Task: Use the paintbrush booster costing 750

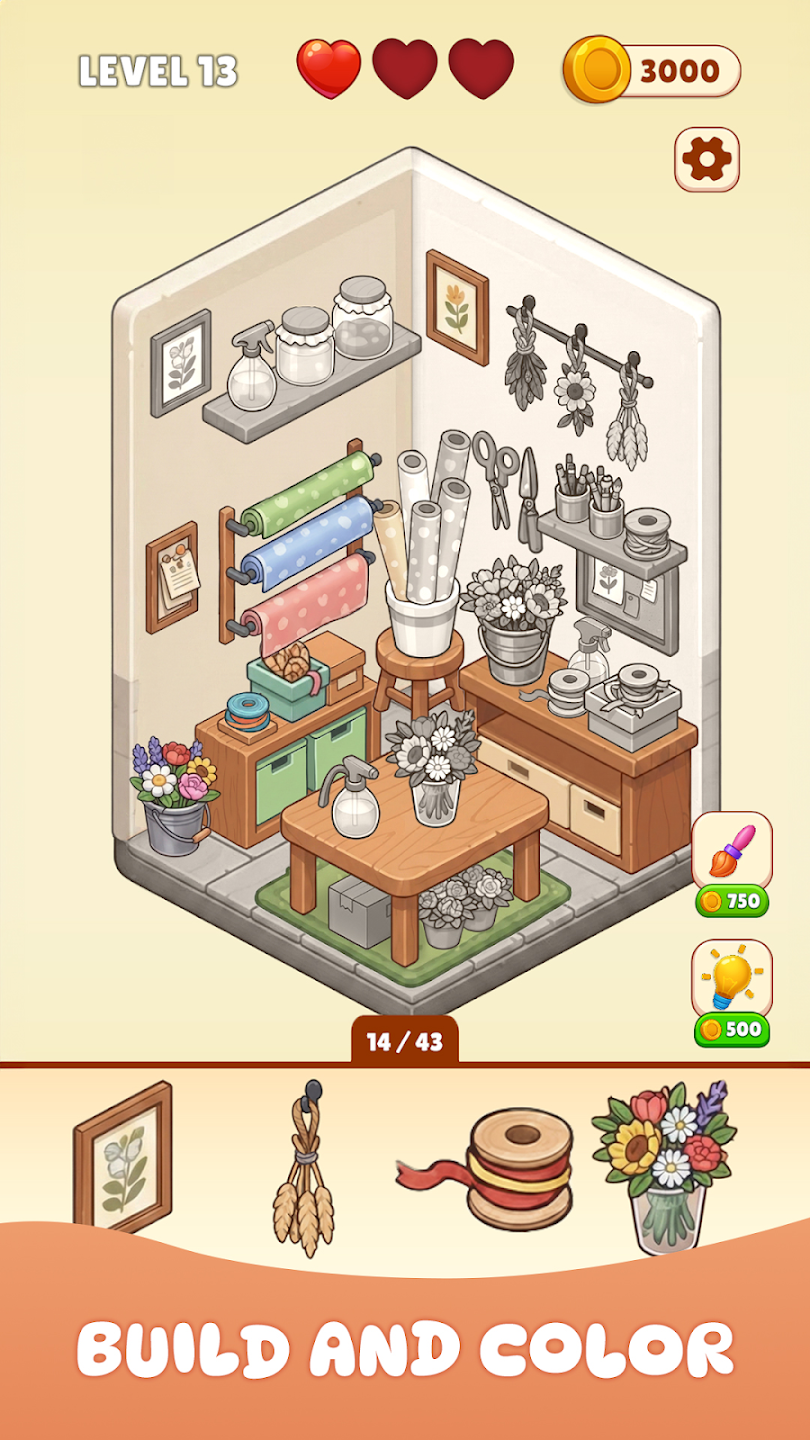Action: [x=732, y=852]
